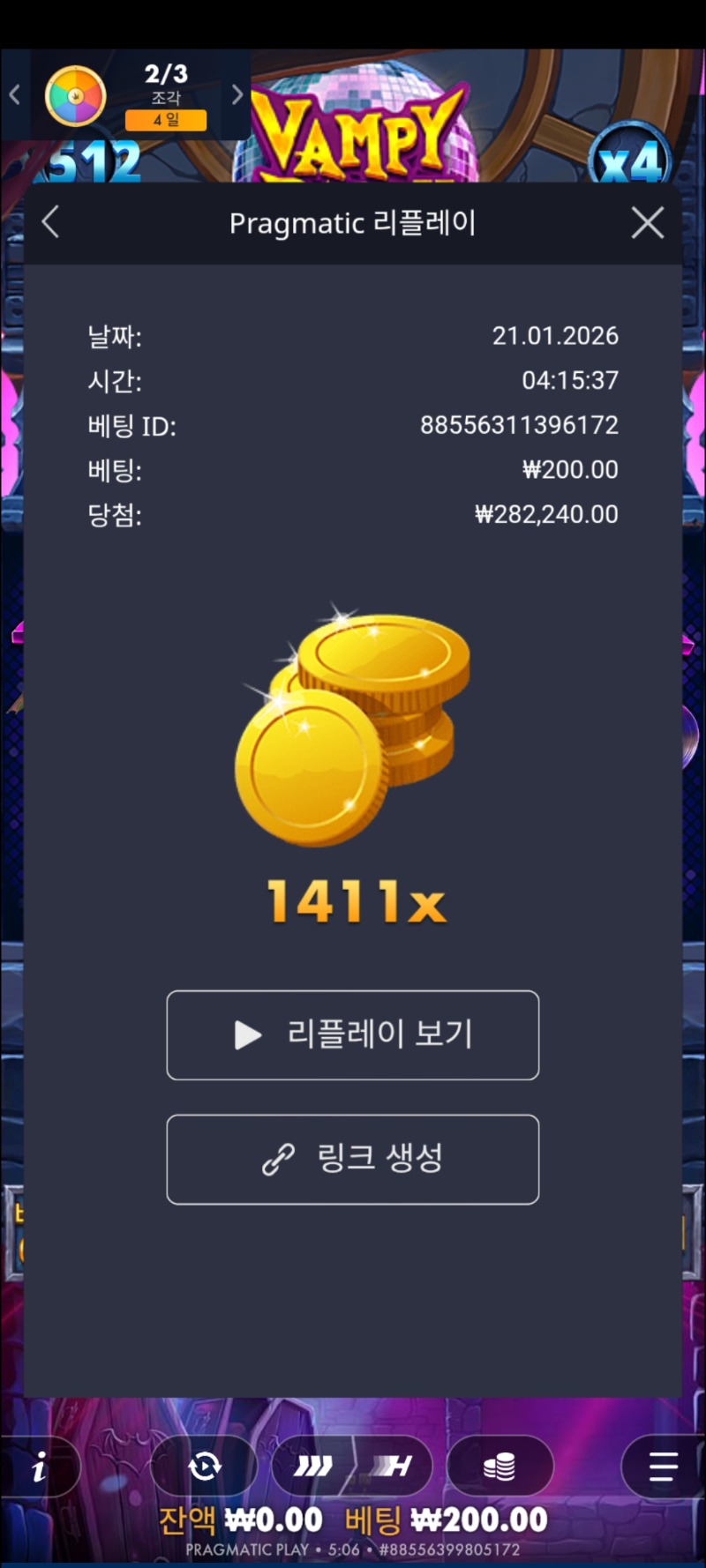The height and width of the screenshot is (1568, 706).
Task: Open the bet coins settings
Action: click(x=499, y=1467)
